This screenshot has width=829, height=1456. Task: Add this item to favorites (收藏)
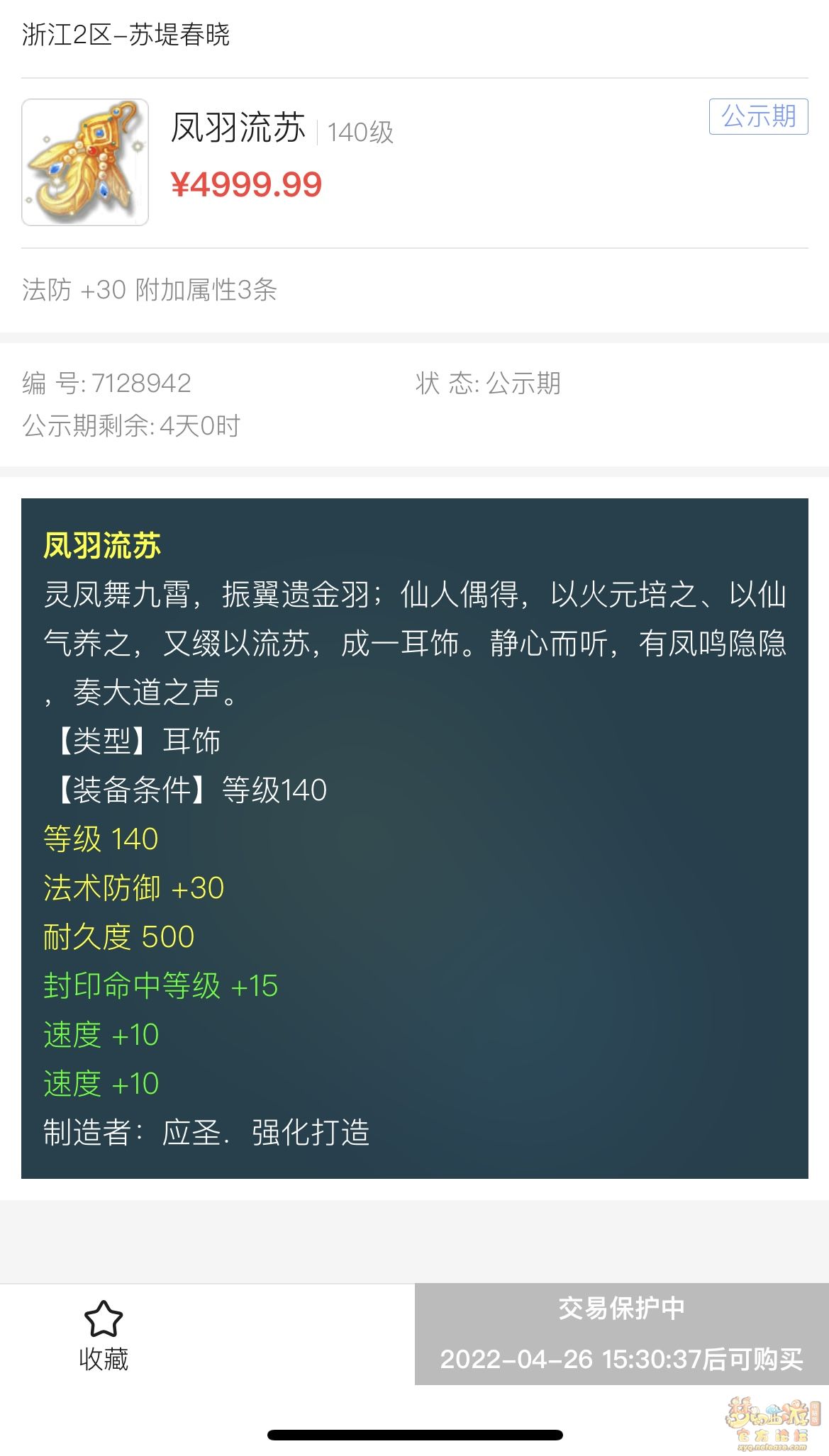(x=104, y=1334)
